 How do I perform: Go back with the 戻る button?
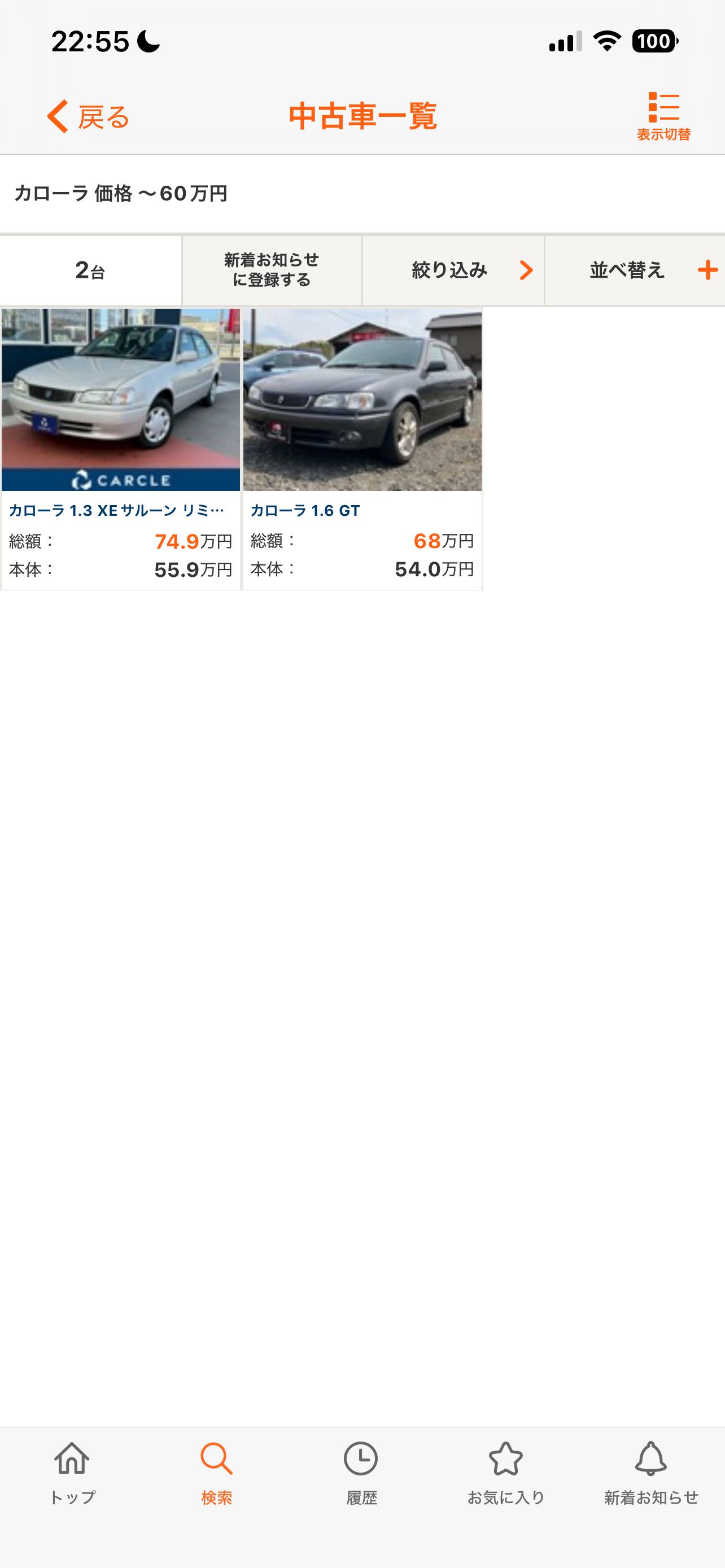(x=89, y=116)
